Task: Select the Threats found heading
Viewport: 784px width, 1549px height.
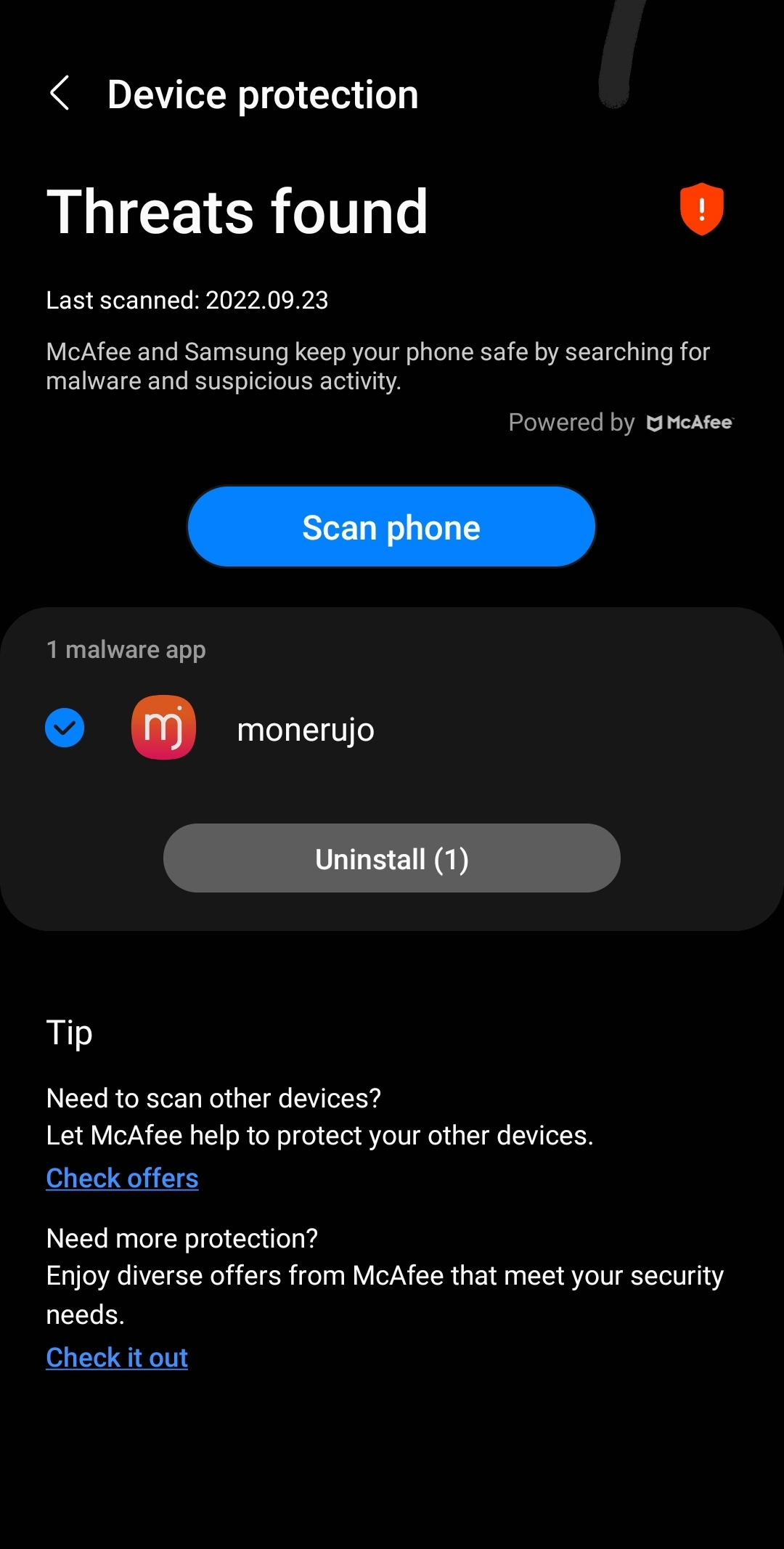Action: click(x=237, y=212)
